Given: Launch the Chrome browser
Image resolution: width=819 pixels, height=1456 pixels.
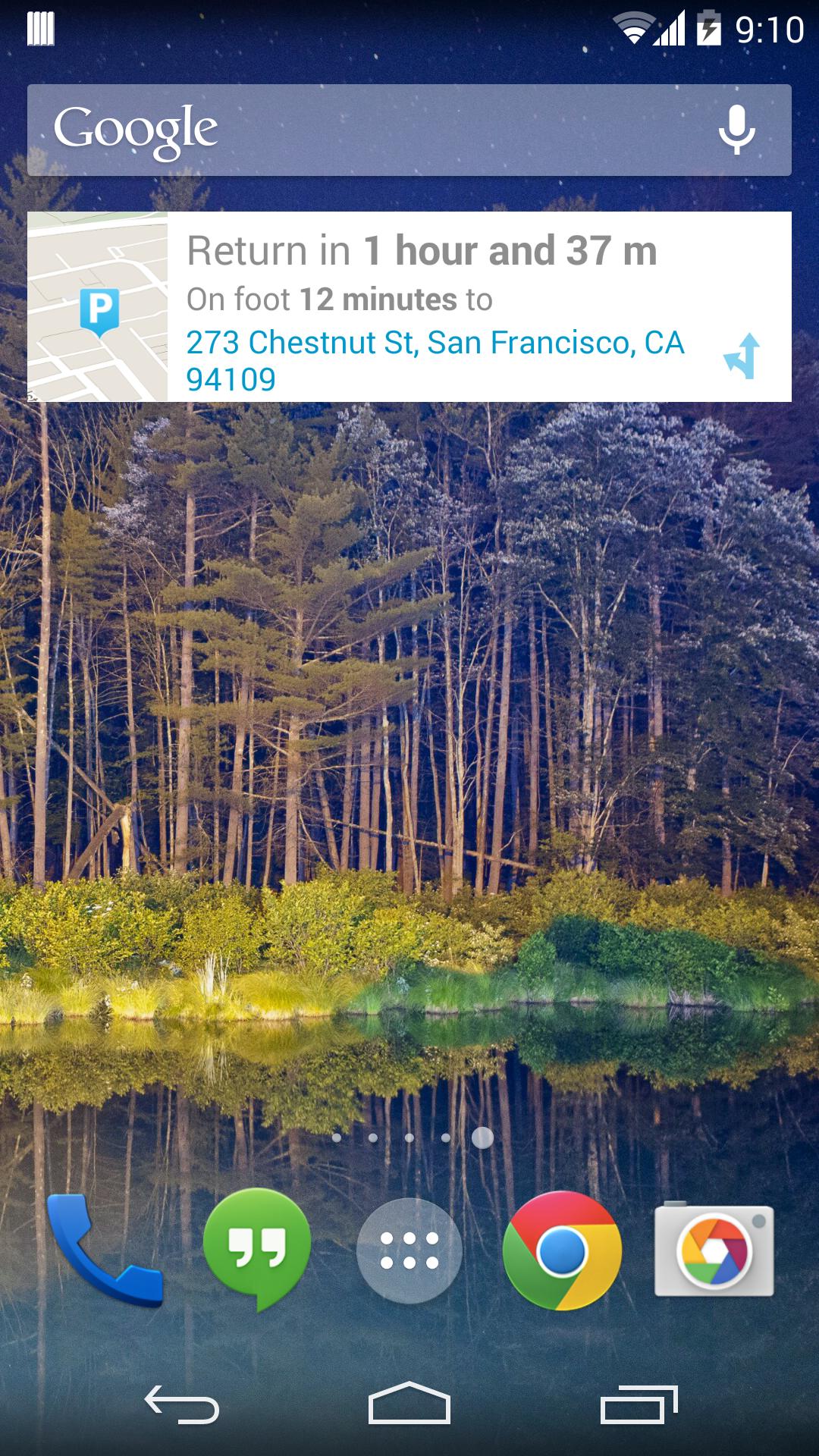Looking at the screenshot, I should point(562,1250).
